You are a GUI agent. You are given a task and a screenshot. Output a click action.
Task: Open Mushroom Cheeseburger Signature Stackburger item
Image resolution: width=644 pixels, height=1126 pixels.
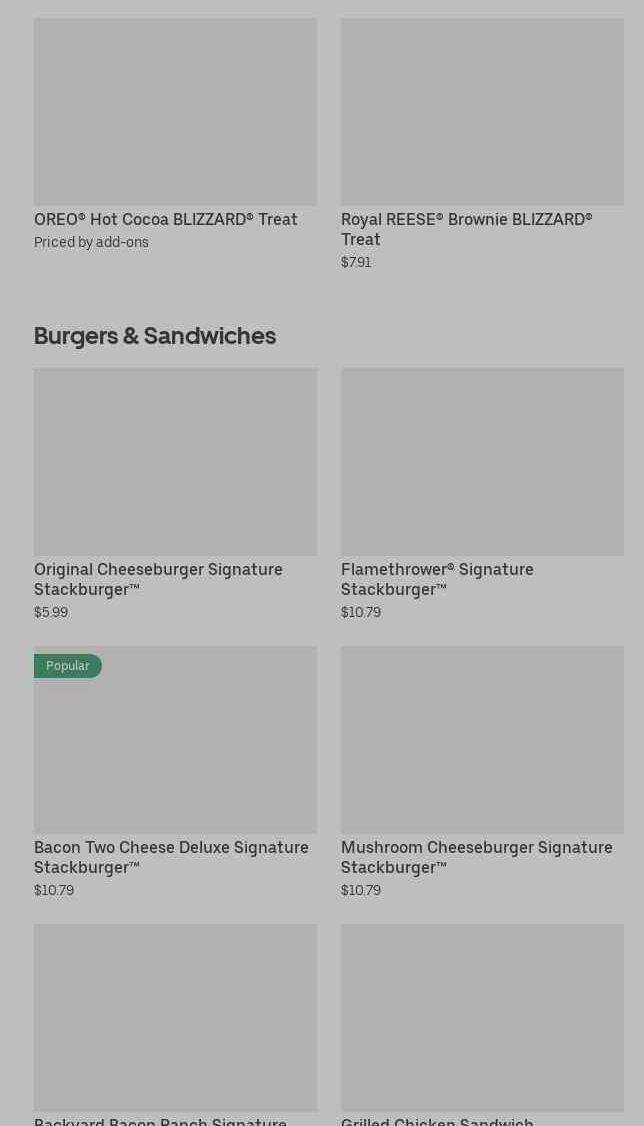click(x=482, y=772)
